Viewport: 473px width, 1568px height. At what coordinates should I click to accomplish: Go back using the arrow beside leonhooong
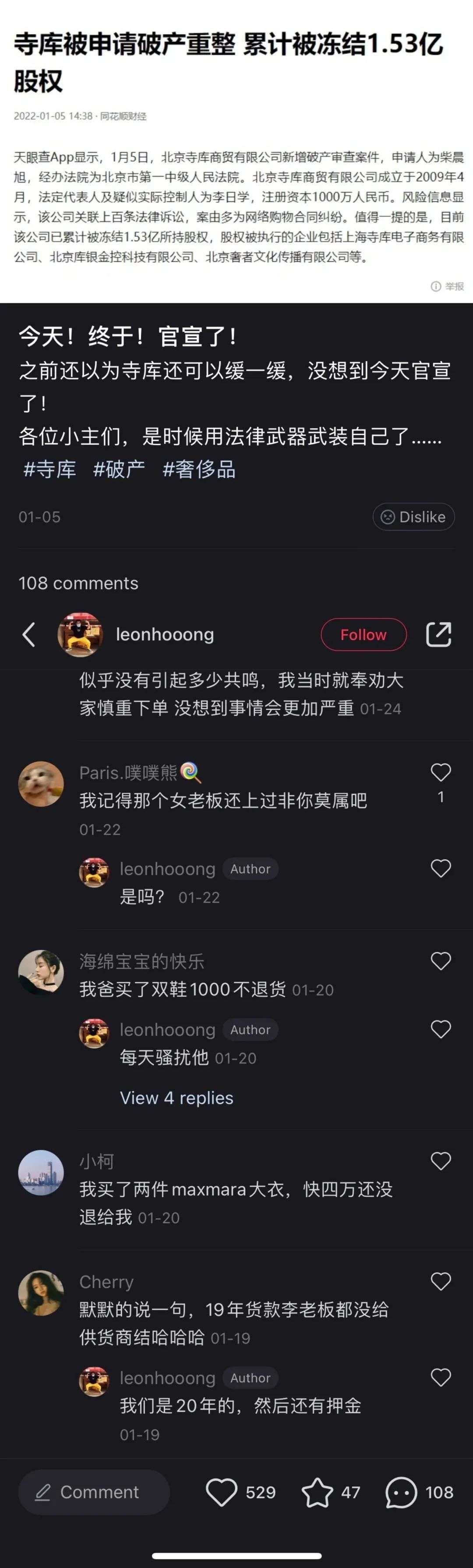point(28,634)
